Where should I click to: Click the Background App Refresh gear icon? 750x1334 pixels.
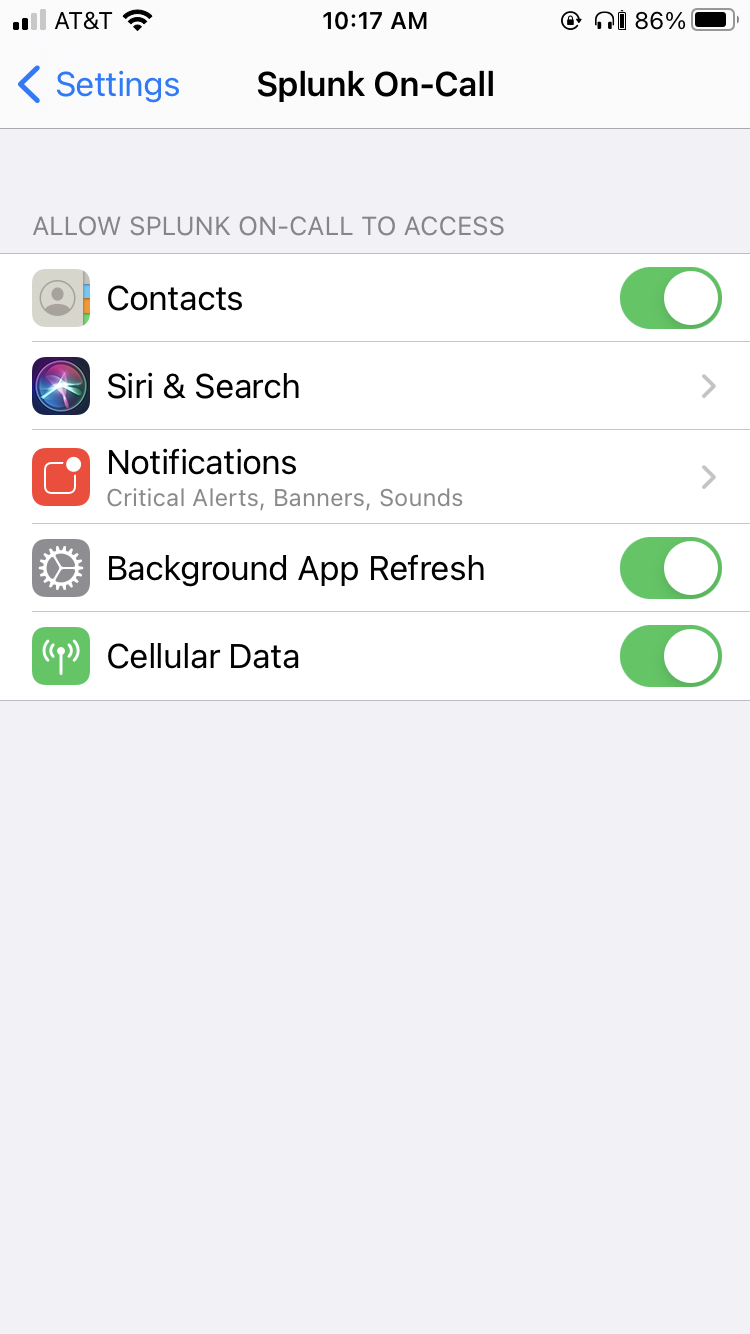60,568
